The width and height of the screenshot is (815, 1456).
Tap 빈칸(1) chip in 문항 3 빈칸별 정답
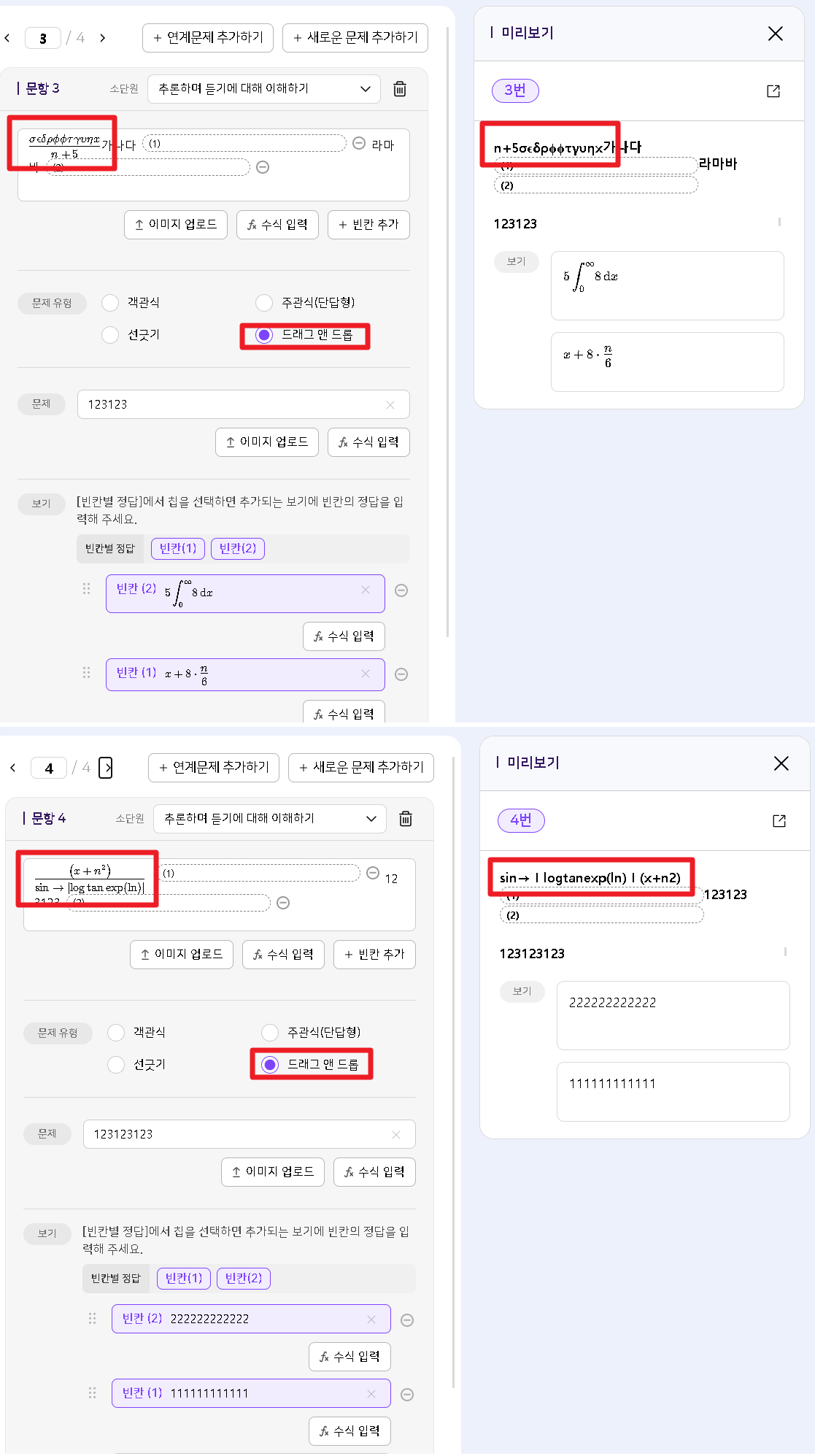[178, 548]
